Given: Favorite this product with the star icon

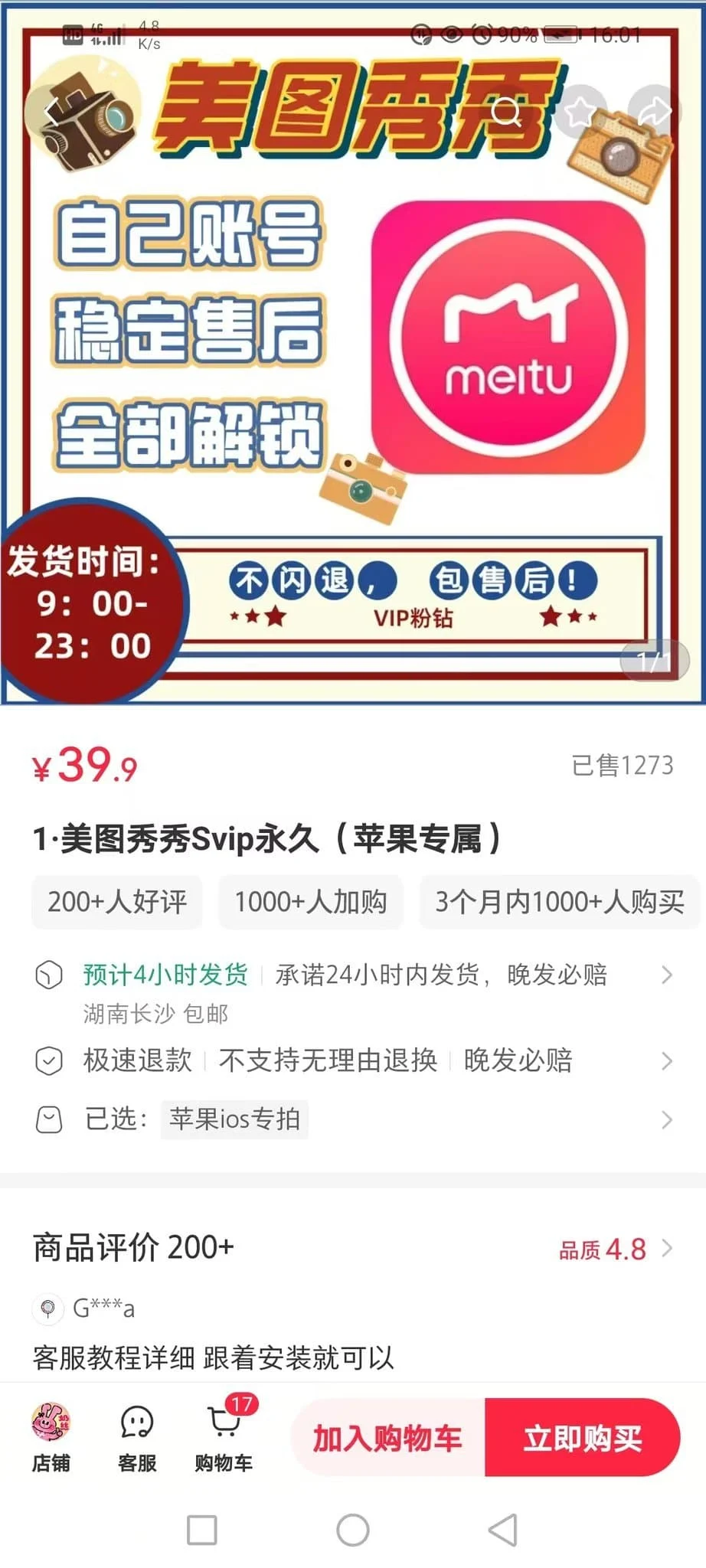Looking at the screenshot, I should 580,113.
